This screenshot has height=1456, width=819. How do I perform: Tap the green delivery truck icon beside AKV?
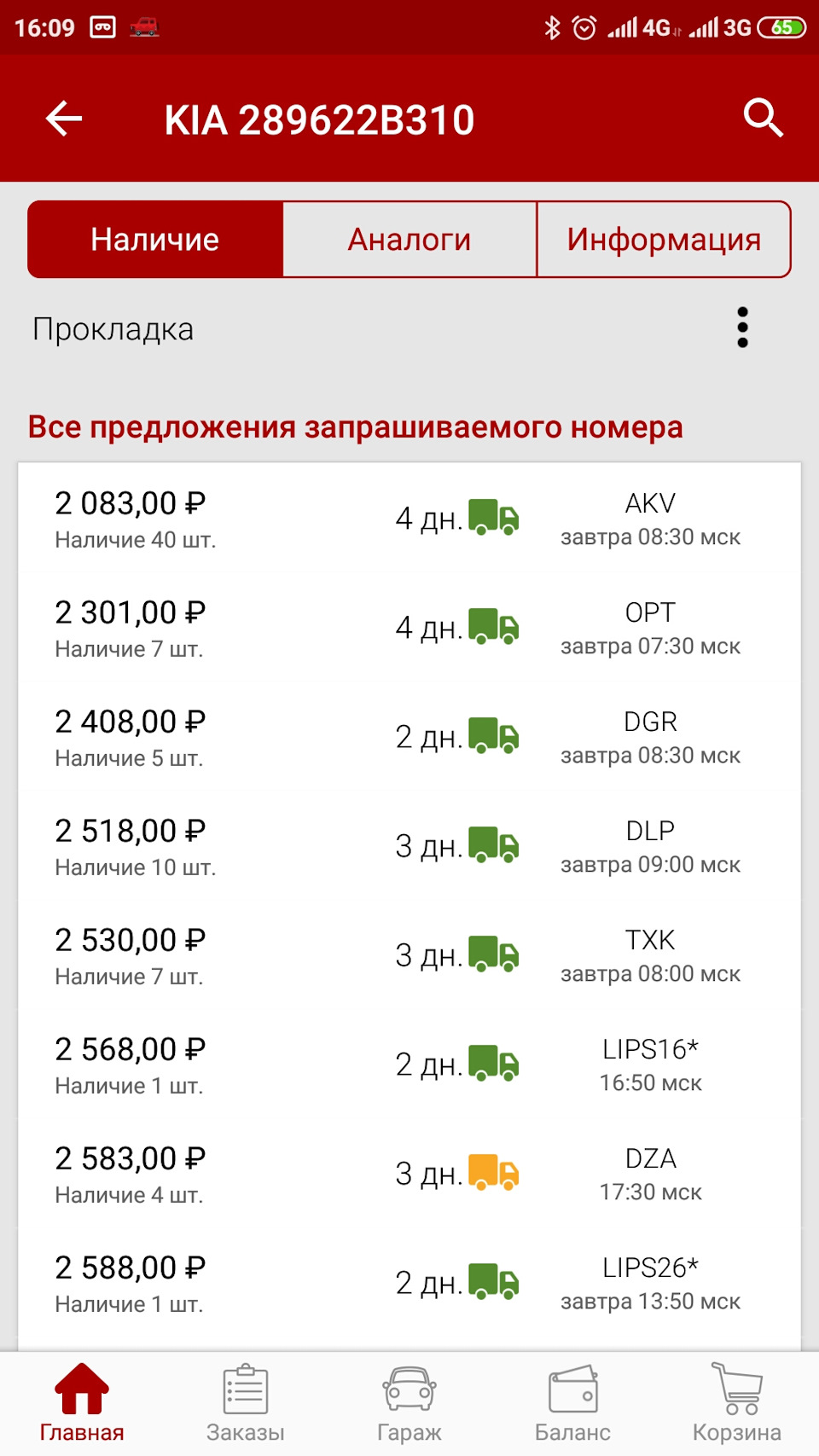point(495,518)
